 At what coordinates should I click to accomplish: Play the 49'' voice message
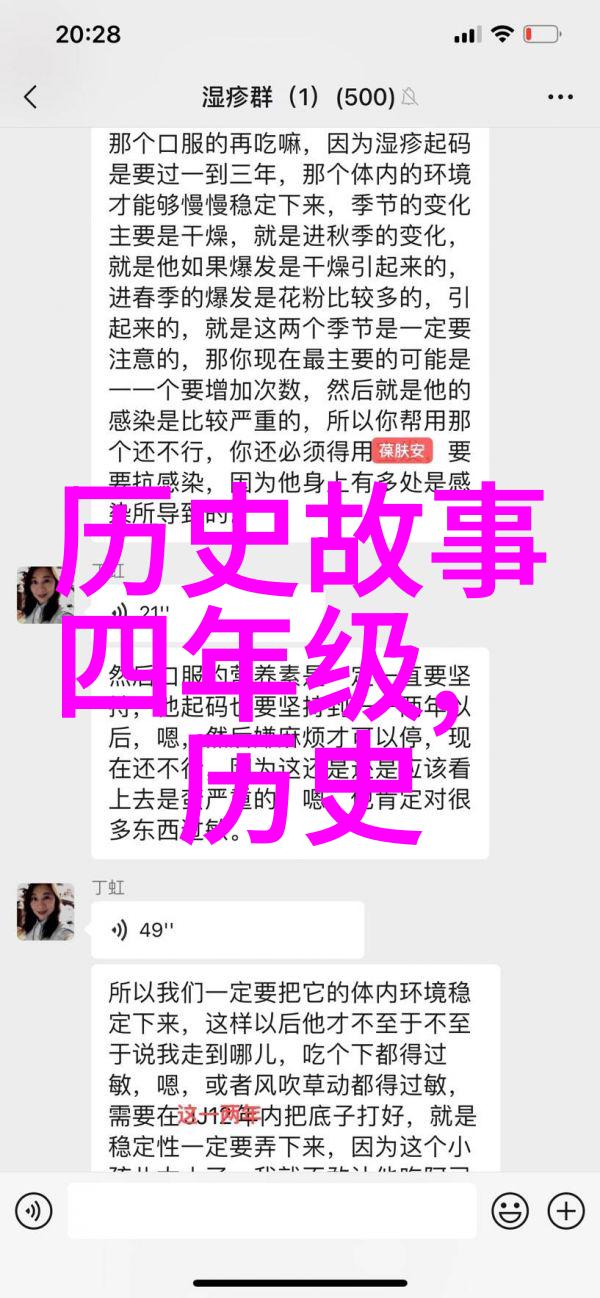coord(228,930)
